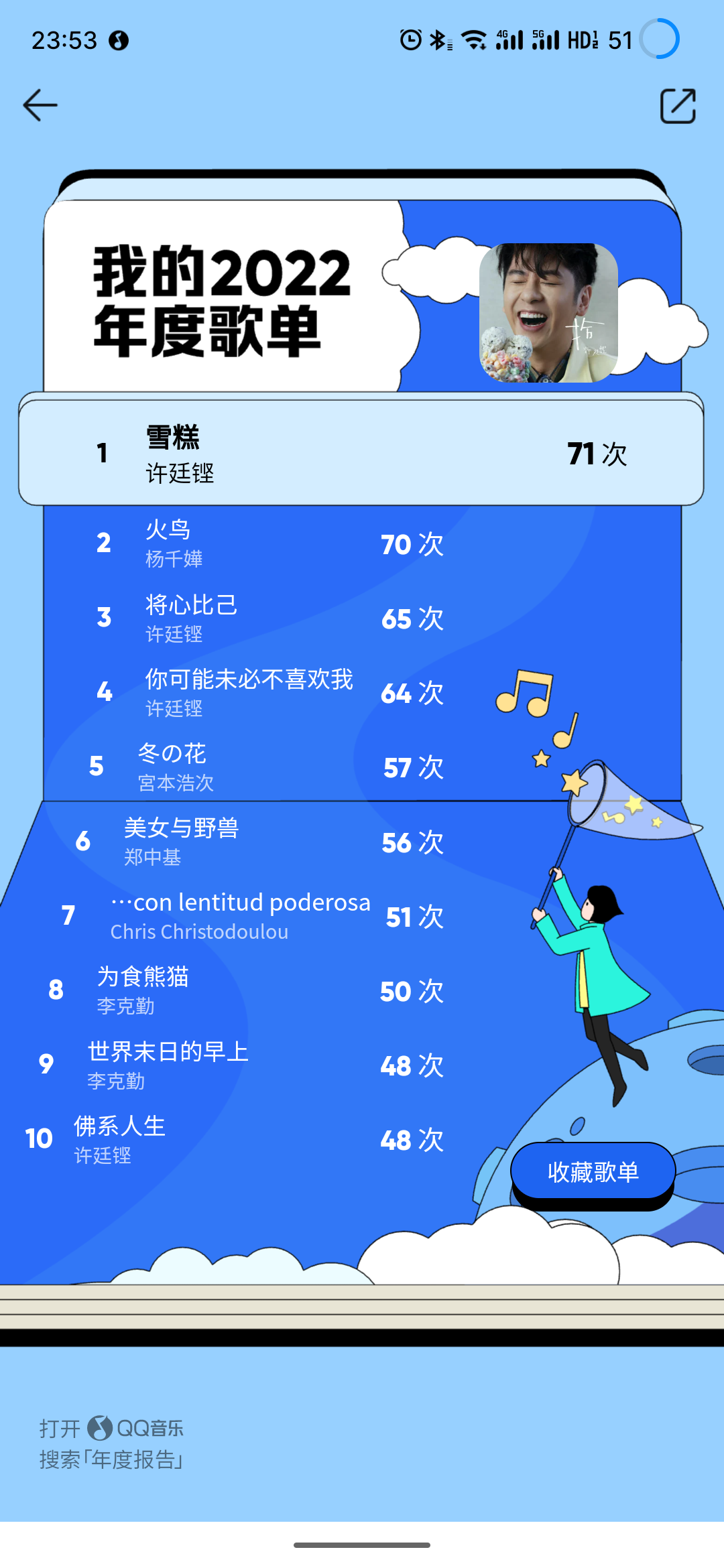The width and height of the screenshot is (724, 1568).
Task: Share this 2022 annual playlist
Action: point(678,106)
